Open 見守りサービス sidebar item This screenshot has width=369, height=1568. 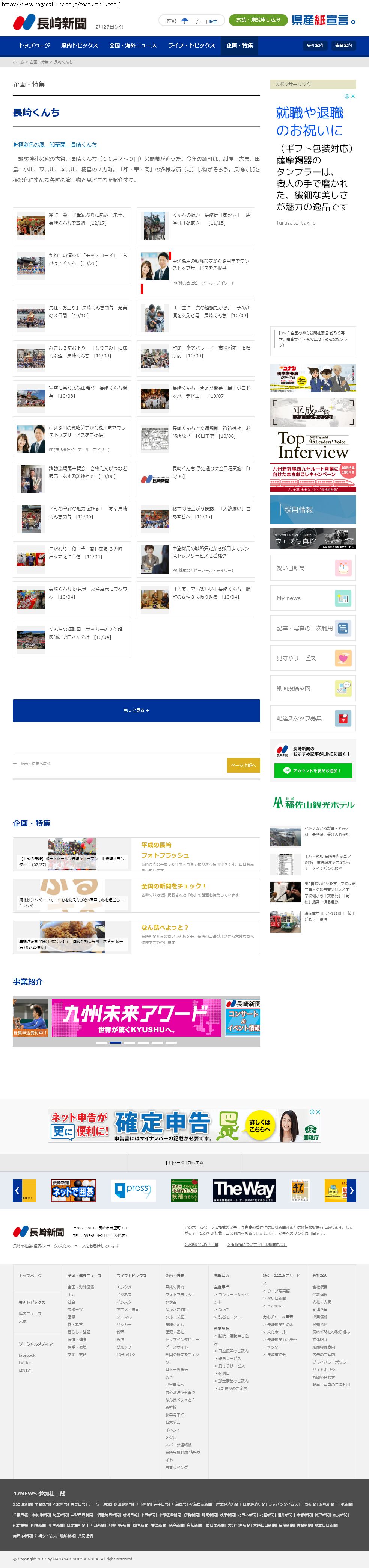pyautogui.click(x=313, y=658)
